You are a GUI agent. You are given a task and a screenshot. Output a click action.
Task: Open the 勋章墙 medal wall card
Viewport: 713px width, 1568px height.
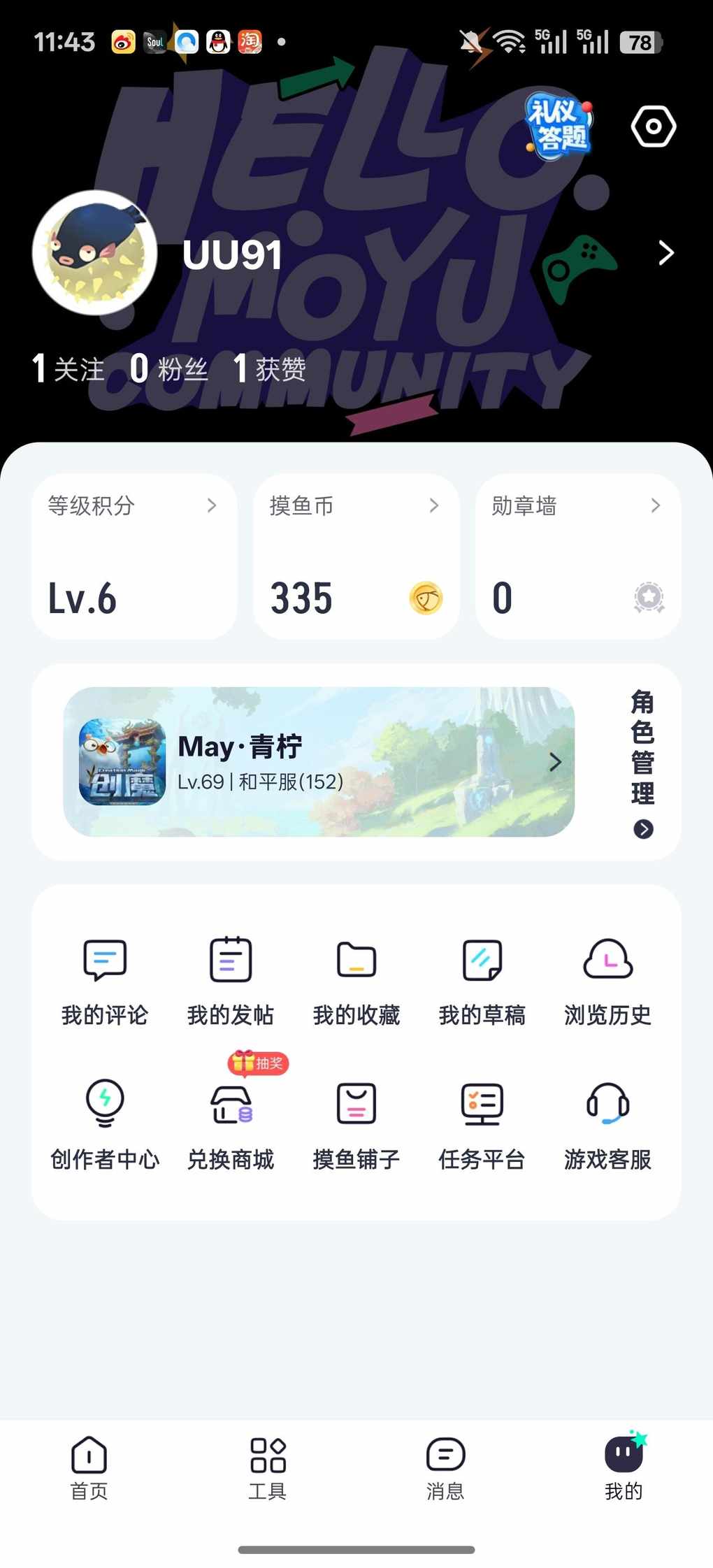pyautogui.click(x=577, y=556)
